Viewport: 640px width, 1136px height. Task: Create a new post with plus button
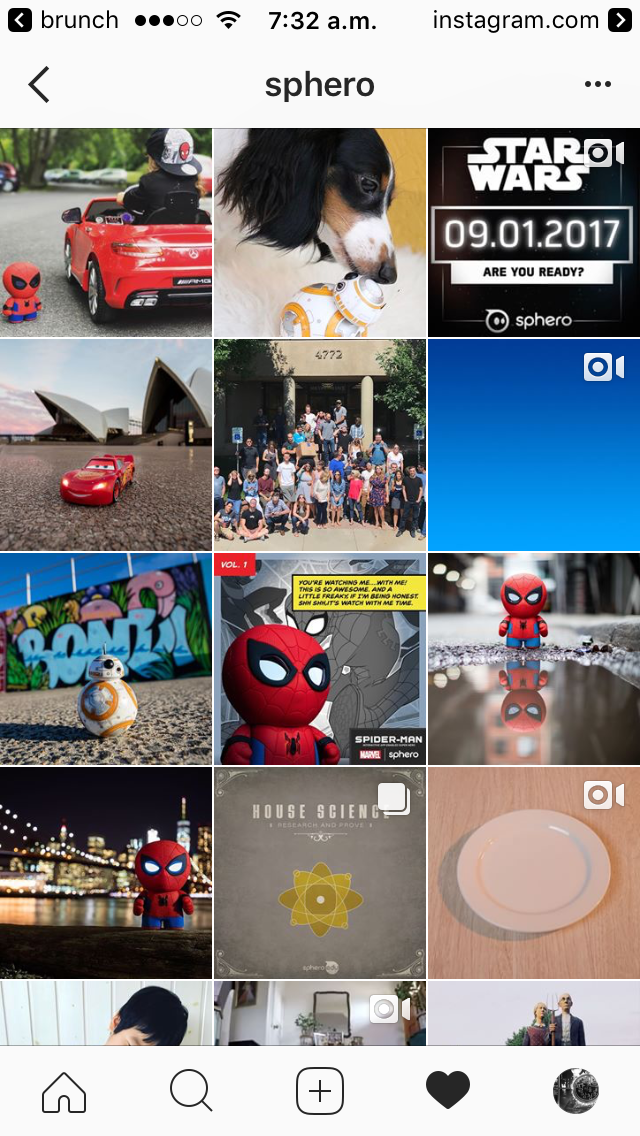pyautogui.click(x=320, y=1090)
